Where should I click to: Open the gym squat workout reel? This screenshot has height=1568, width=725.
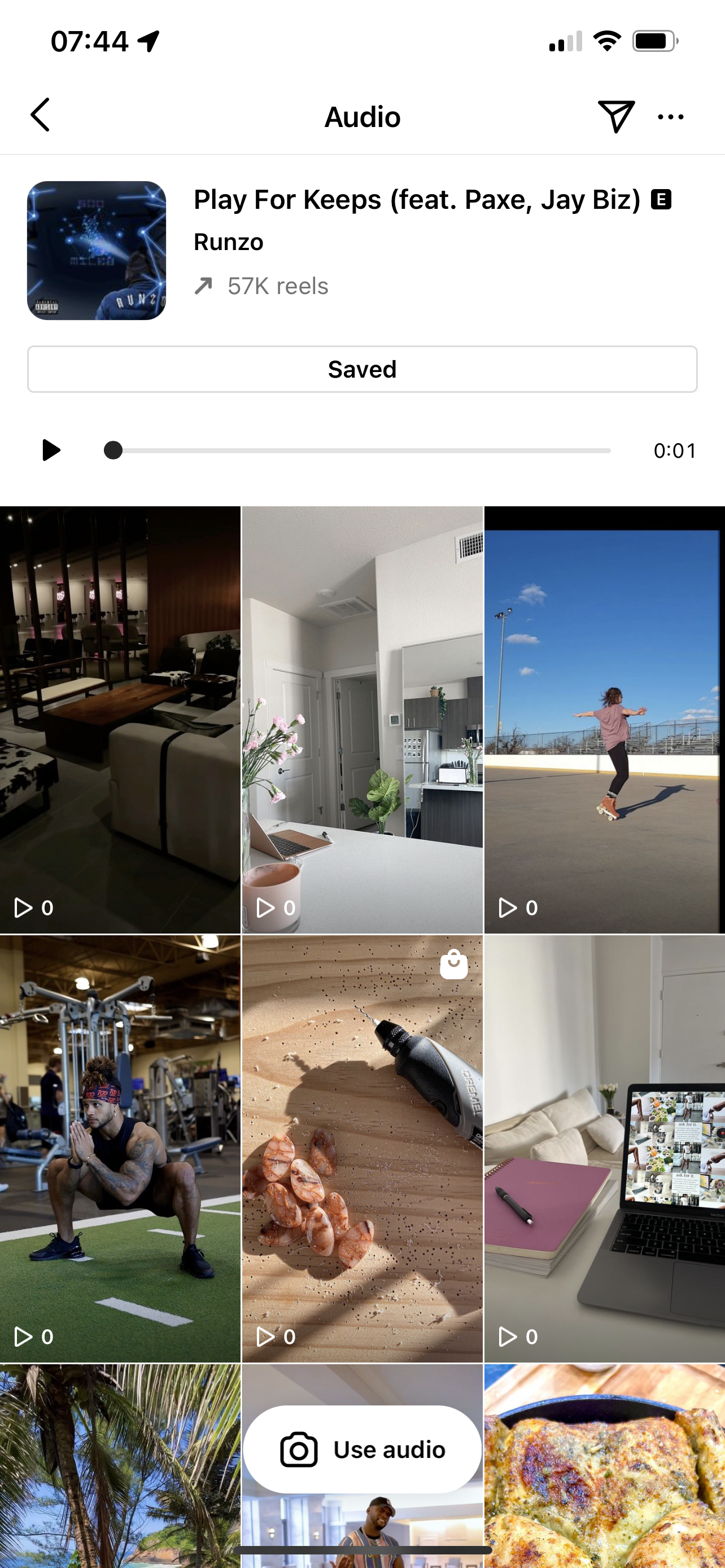[x=120, y=1147]
